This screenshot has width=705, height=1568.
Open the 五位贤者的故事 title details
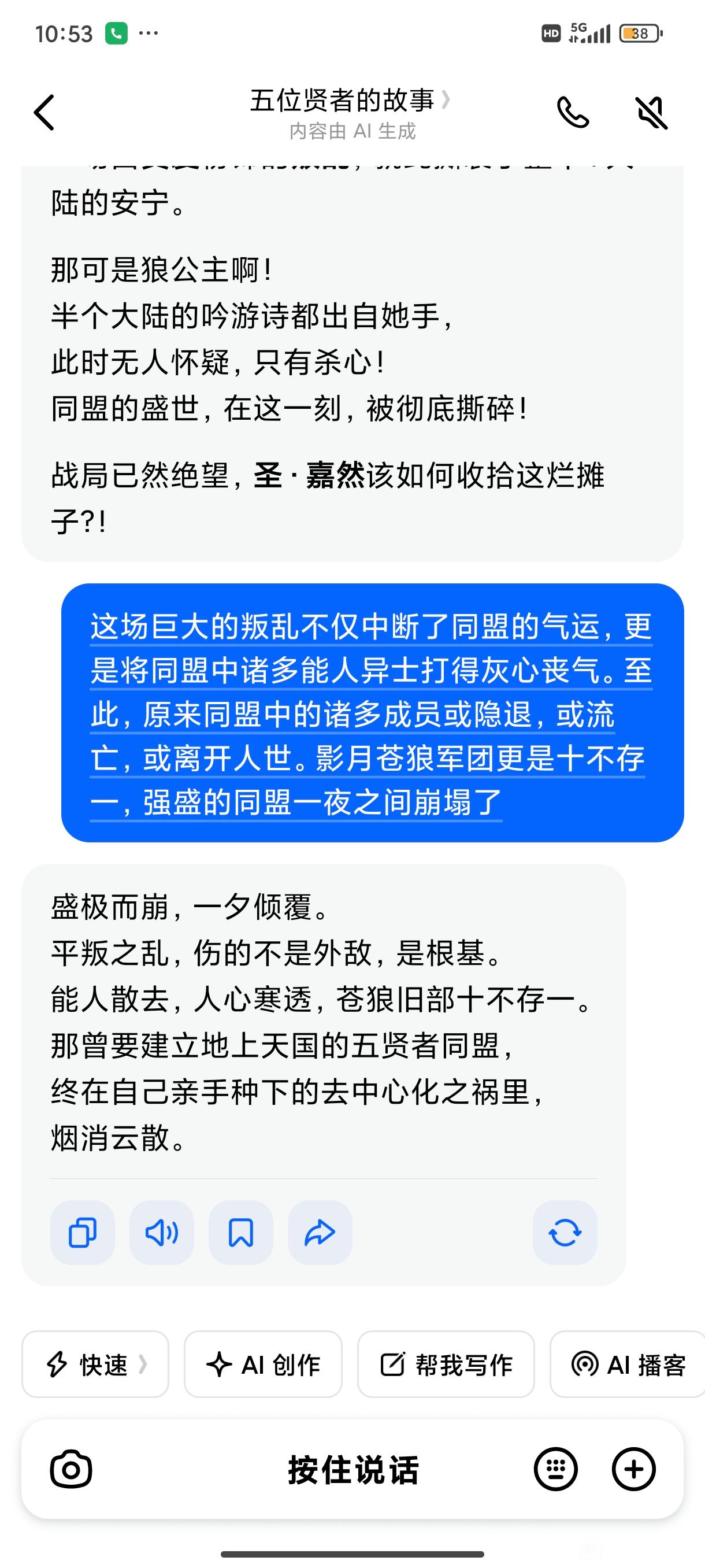tap(351, 101)
